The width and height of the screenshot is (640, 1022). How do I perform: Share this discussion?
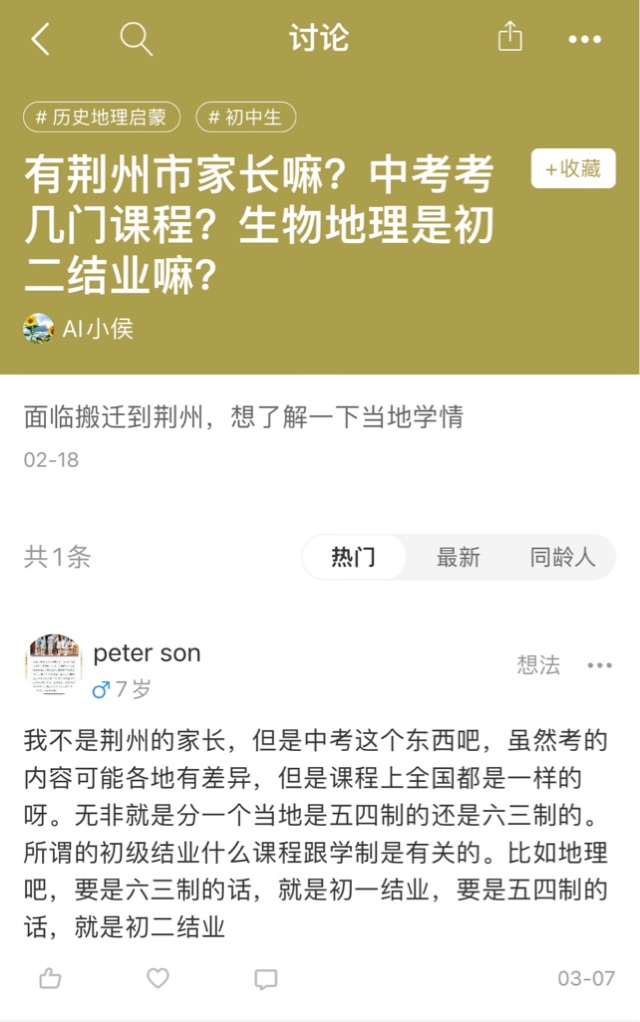[510, 39]
